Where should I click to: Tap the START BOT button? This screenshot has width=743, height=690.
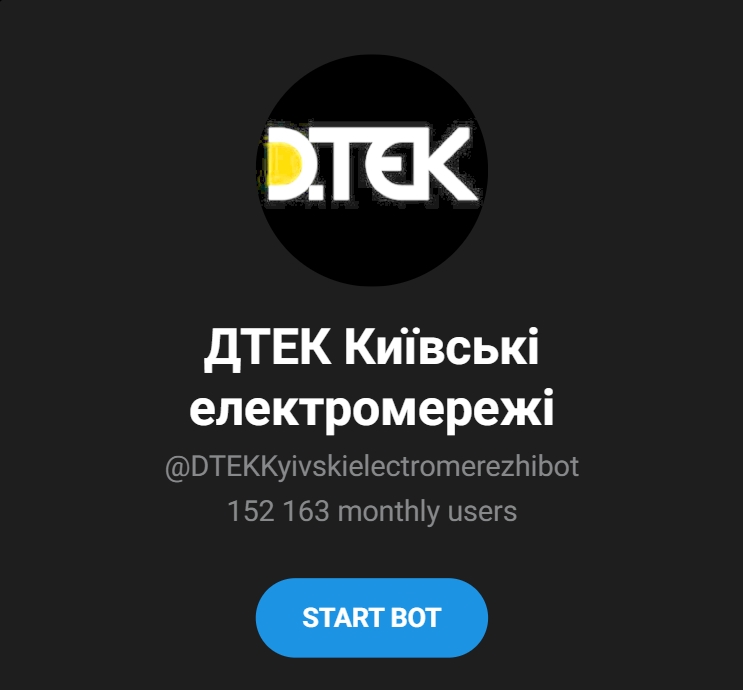(x=371, y=617)
